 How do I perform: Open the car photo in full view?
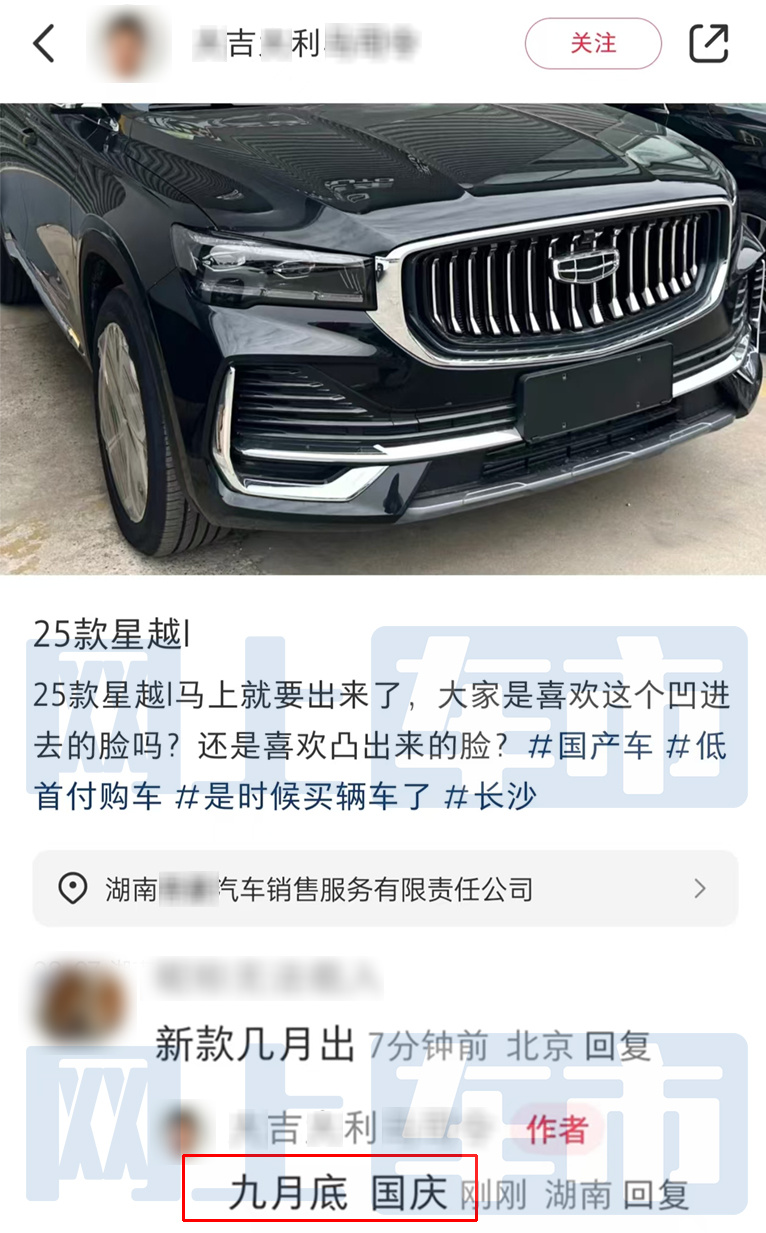click(383, 338)
